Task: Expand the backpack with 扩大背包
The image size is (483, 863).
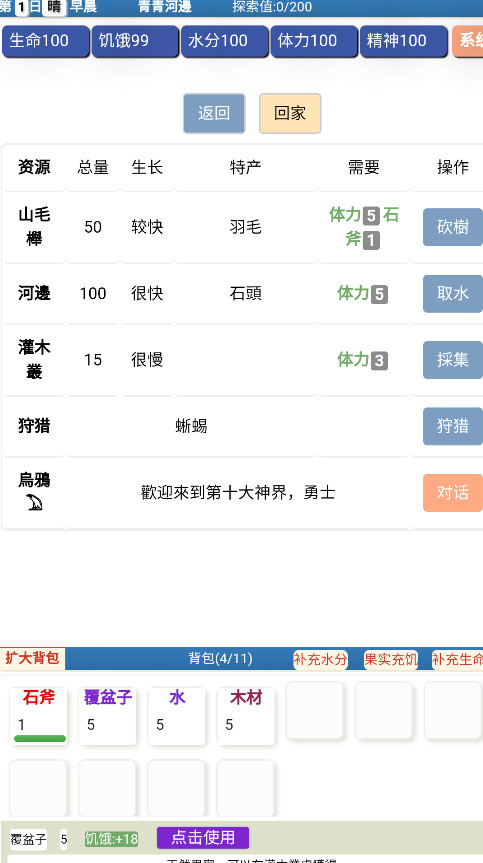Action: pyautogui.click(x=32, y=658)
